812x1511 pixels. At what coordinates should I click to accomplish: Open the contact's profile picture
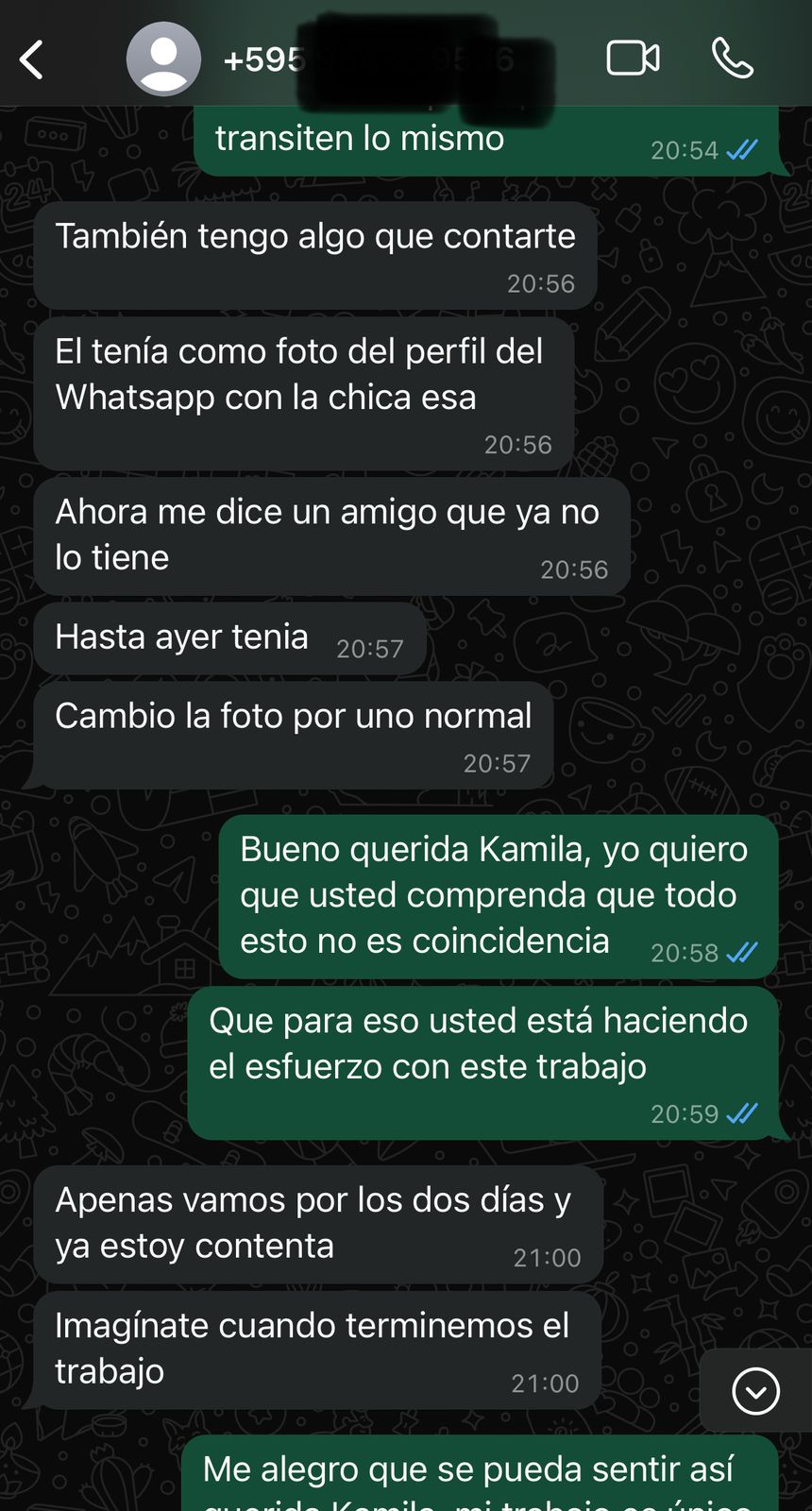pyautogui.click(x=163, y=59)
